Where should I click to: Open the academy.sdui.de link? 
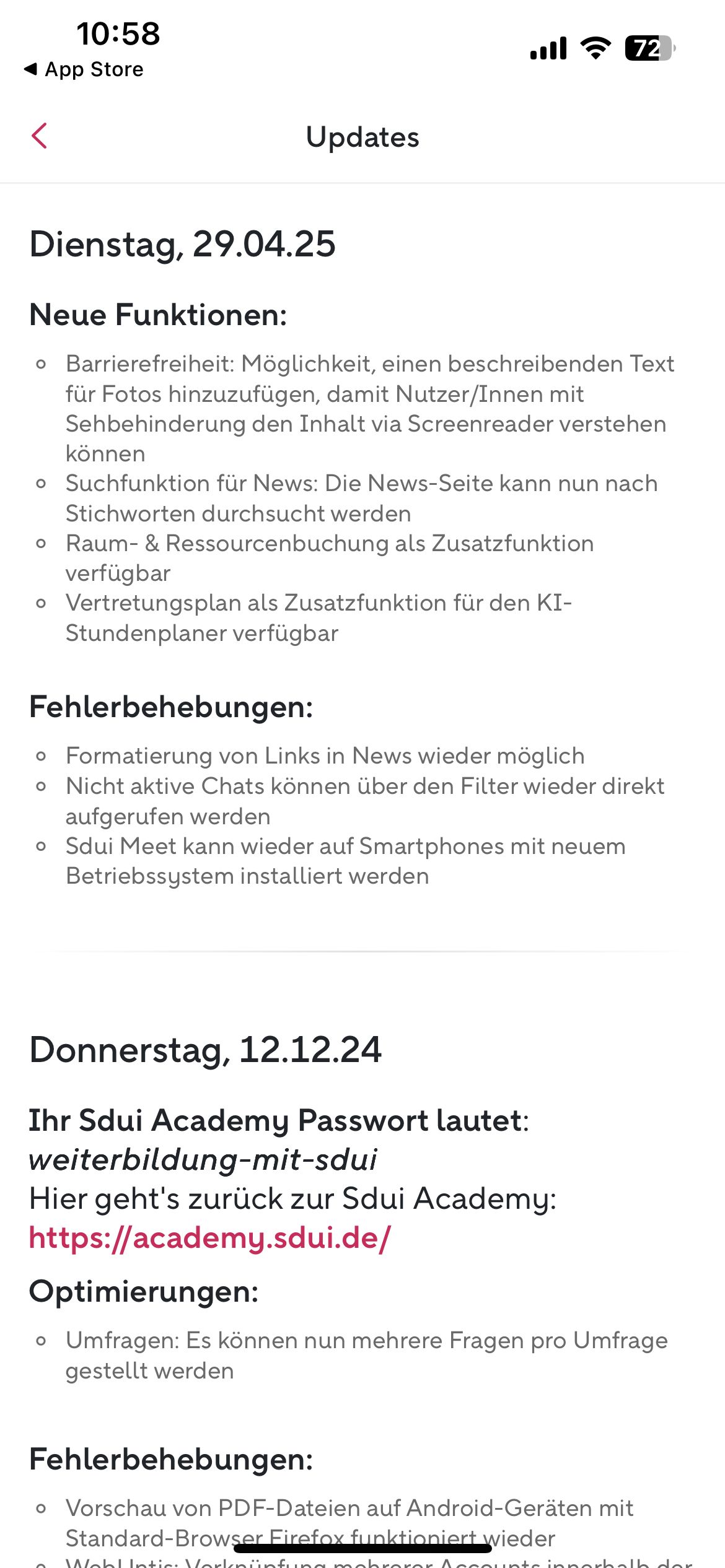[209, 1238]
